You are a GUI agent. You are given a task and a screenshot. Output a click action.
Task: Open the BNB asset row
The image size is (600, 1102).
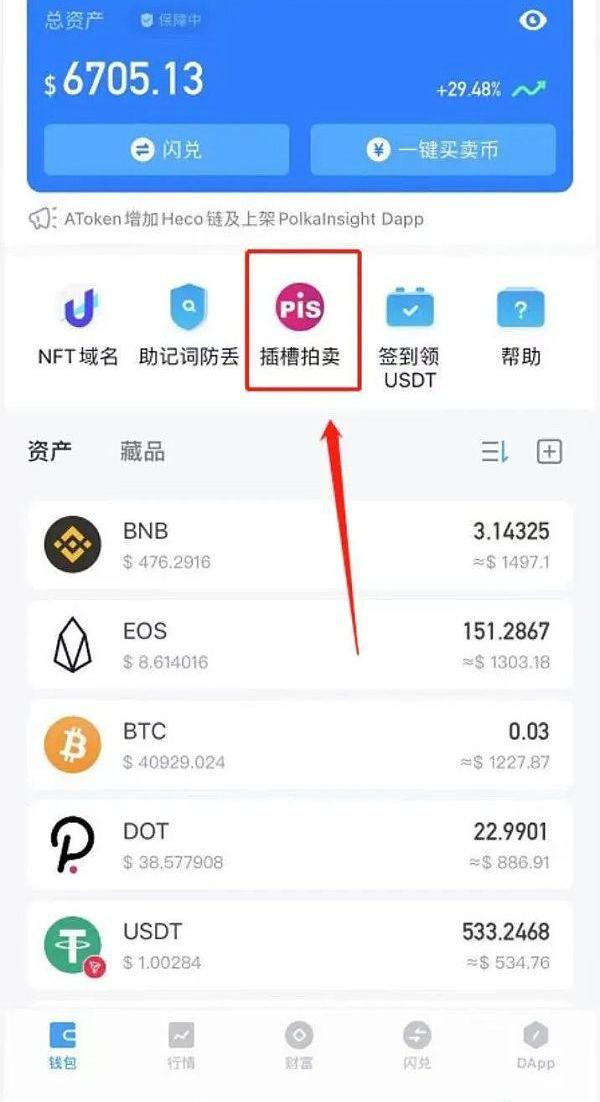click(300, 545)
